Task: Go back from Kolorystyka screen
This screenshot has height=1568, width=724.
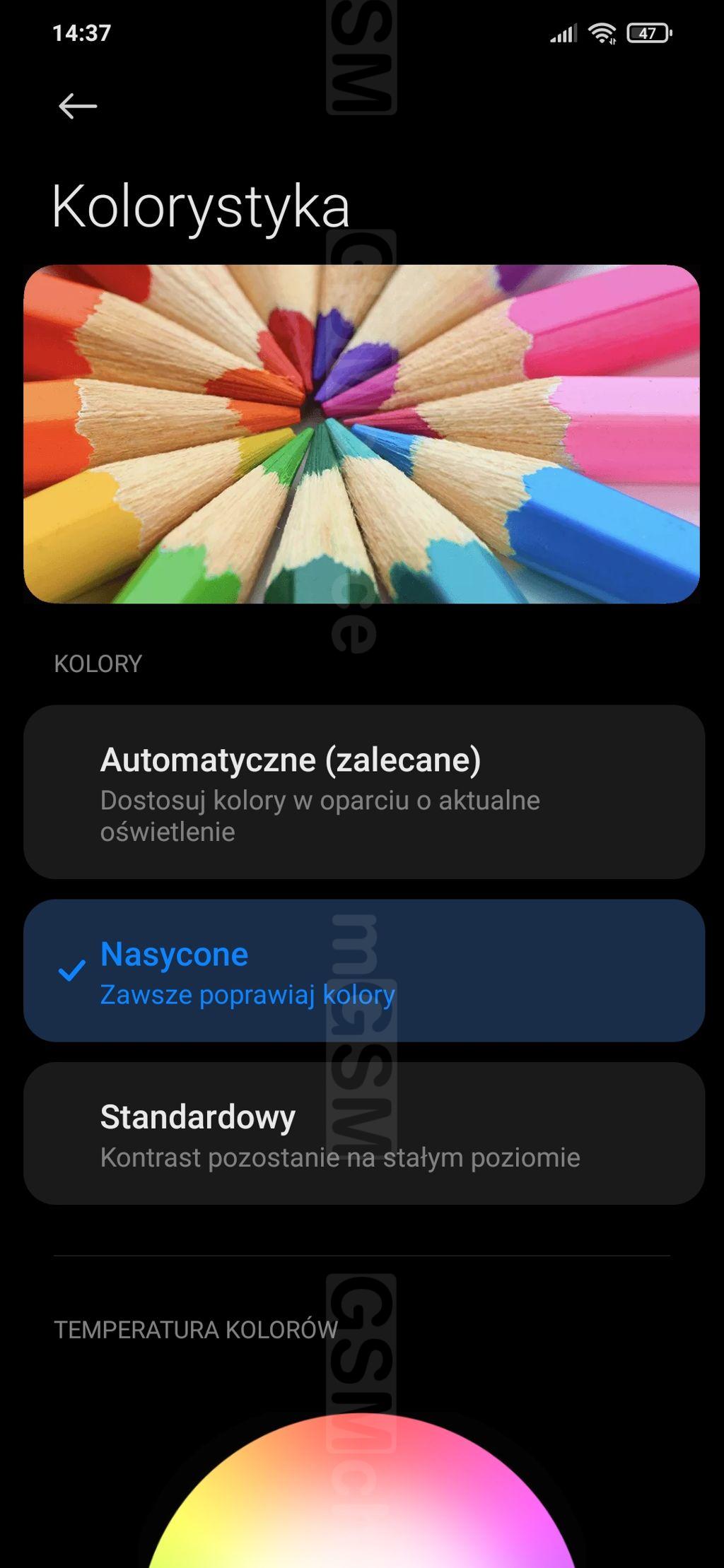Action: point(77,106)
